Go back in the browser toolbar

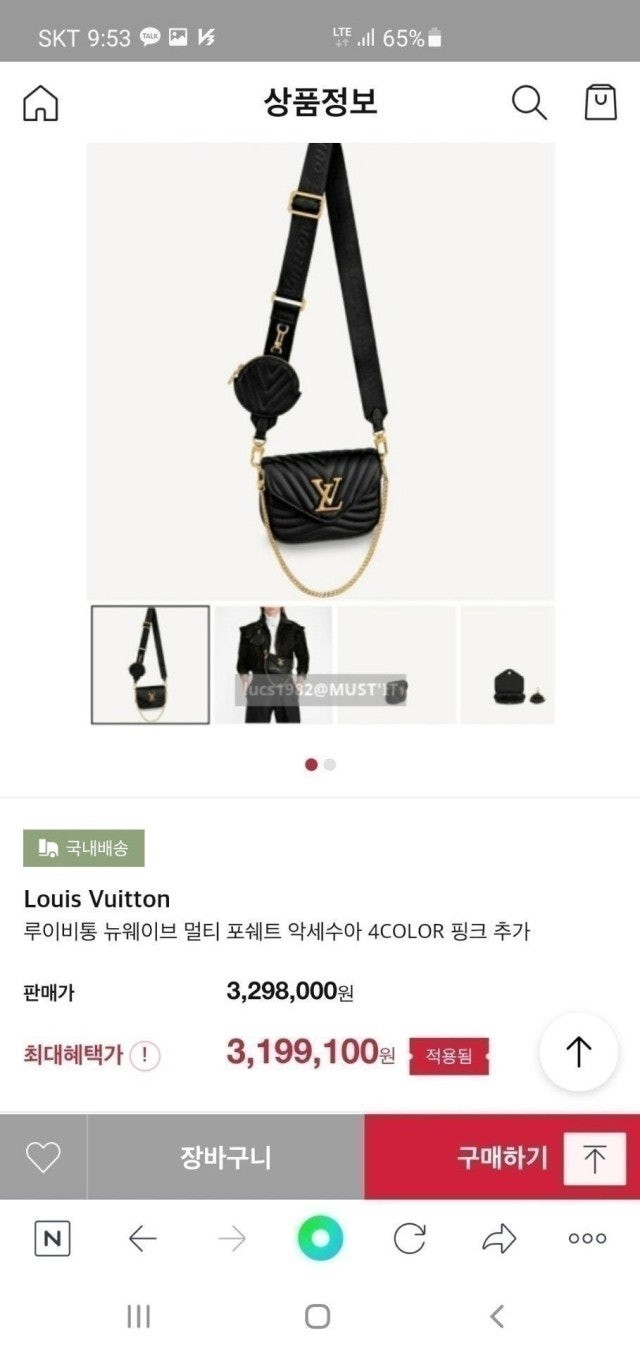143,1240
